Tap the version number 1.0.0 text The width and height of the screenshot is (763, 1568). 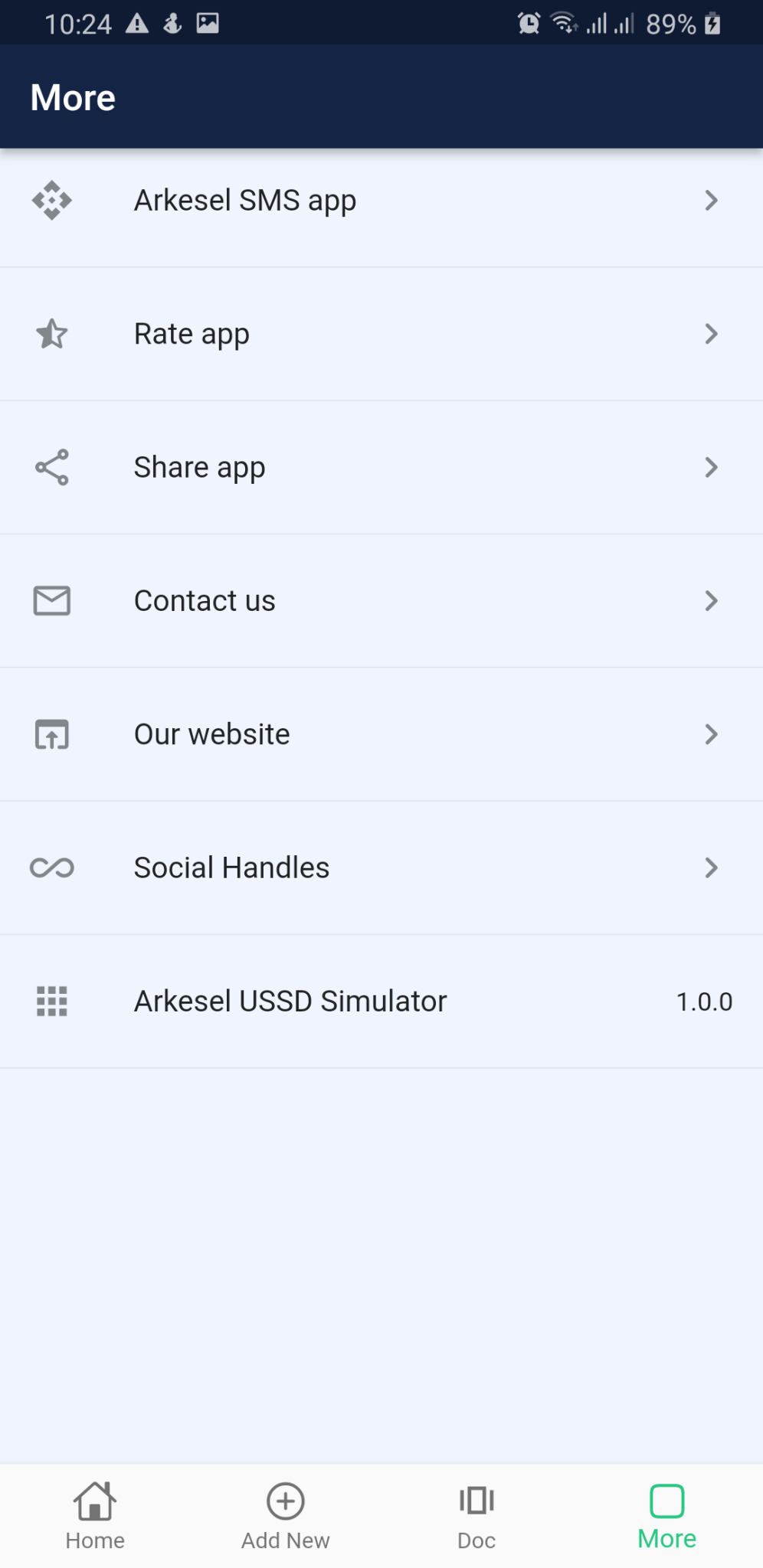704,1001
